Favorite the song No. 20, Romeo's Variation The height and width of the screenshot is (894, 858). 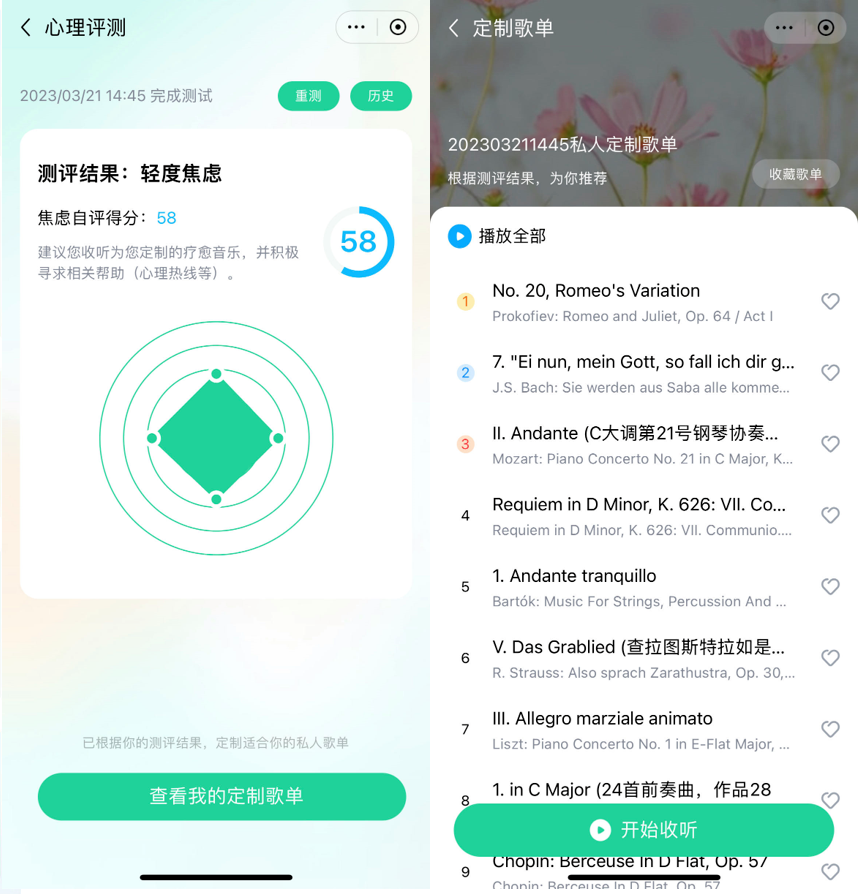click(830, 301)
